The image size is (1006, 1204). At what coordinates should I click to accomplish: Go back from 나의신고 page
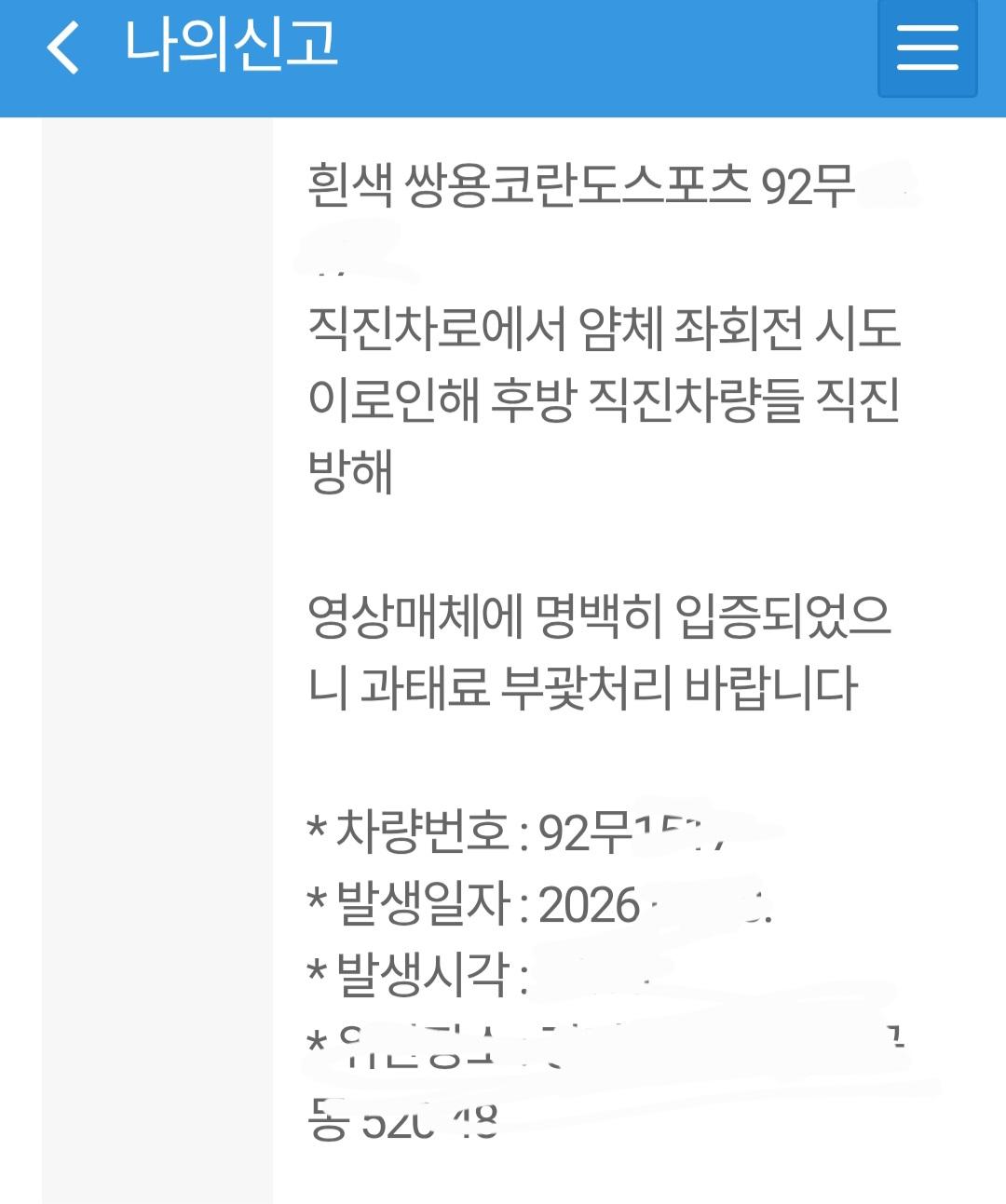coord(63,47)
